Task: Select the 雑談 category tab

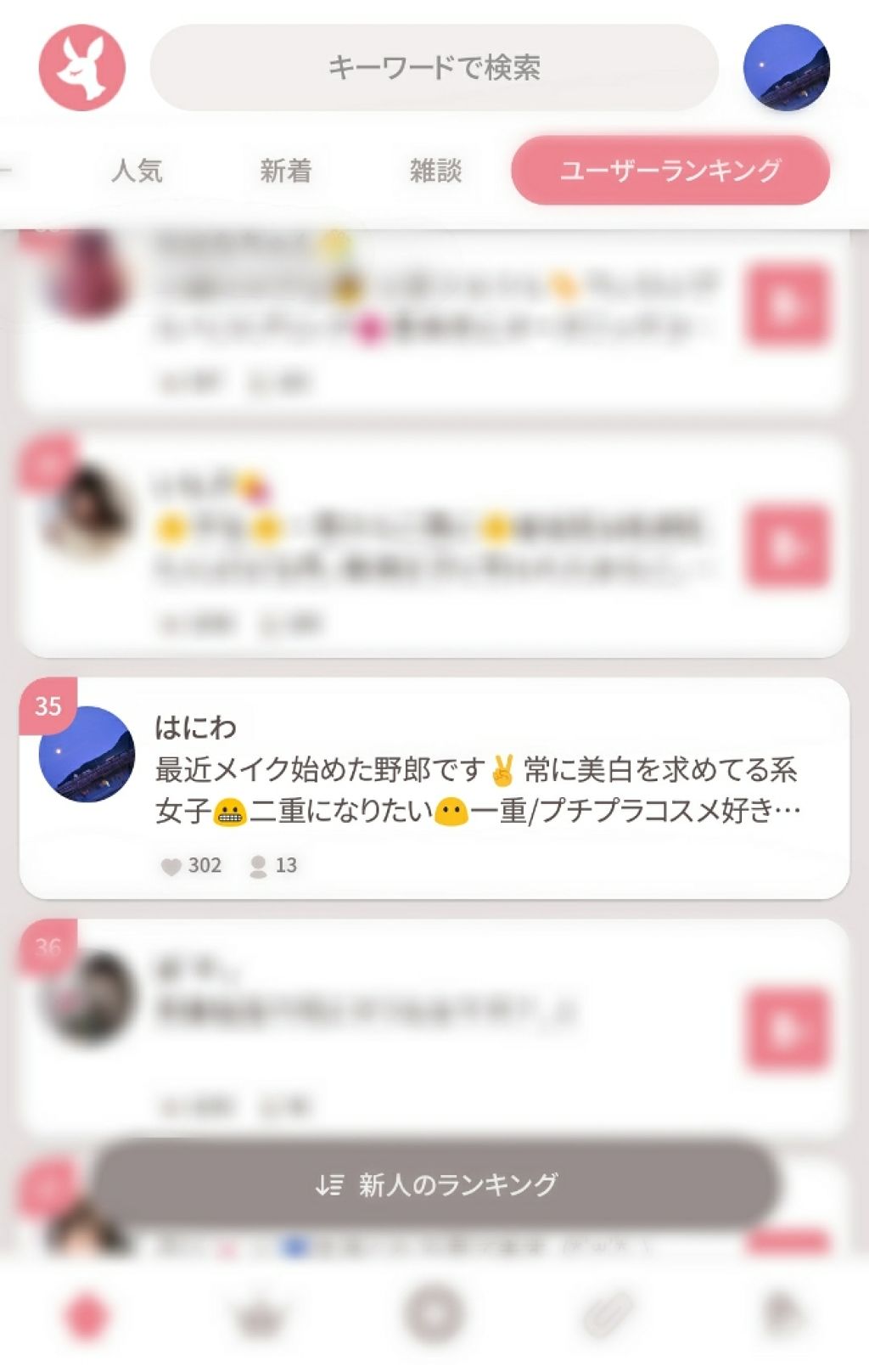Action: coord(434,171)
